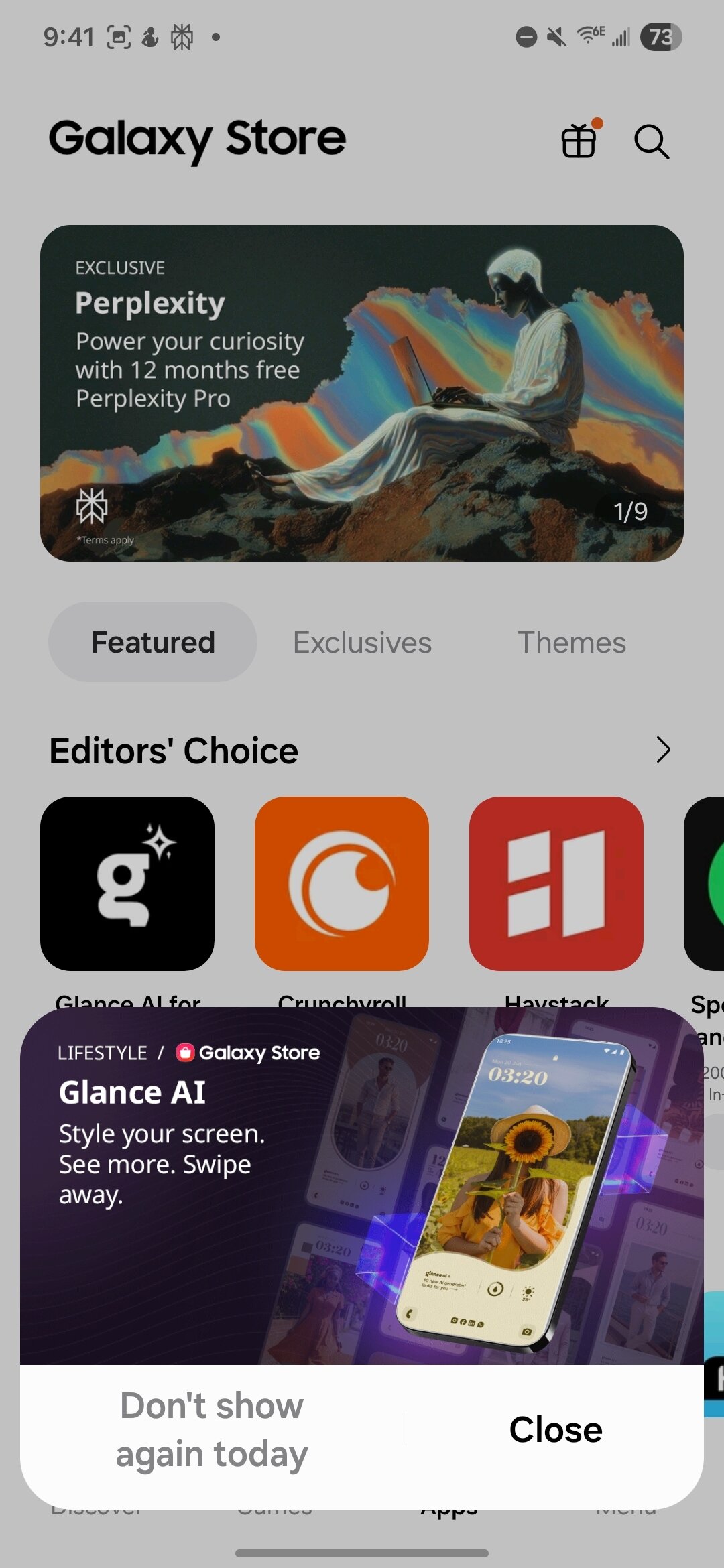Close the Glance AI popup
Image resolution: width=724 pixels, height=1568 pixels.
tap(555, 1429)
